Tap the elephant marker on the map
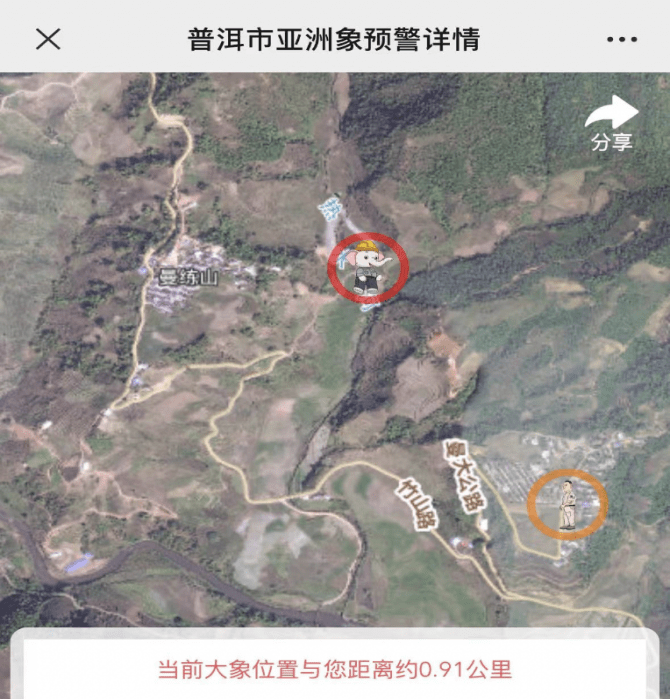 click(369, 269)
